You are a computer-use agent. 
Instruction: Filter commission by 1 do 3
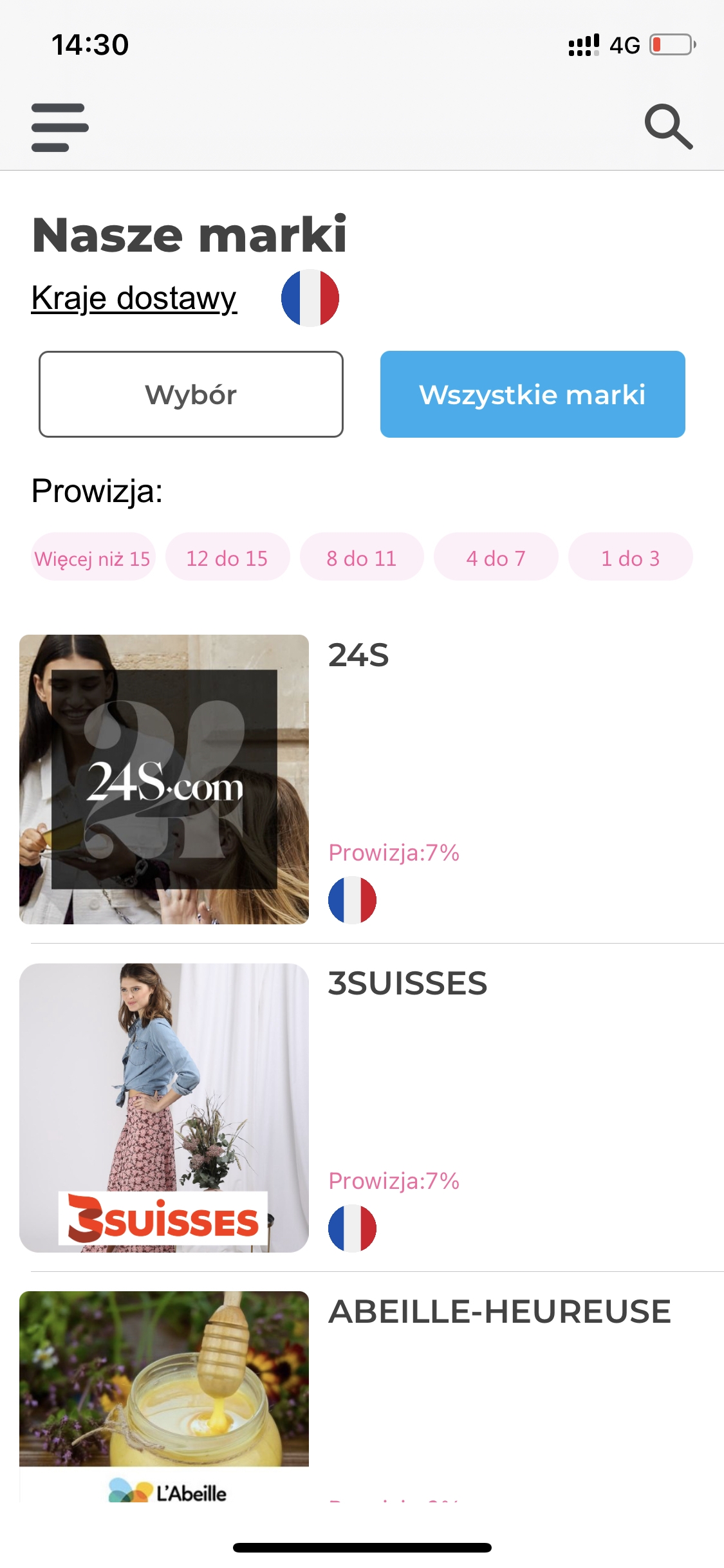click(630, 557)
